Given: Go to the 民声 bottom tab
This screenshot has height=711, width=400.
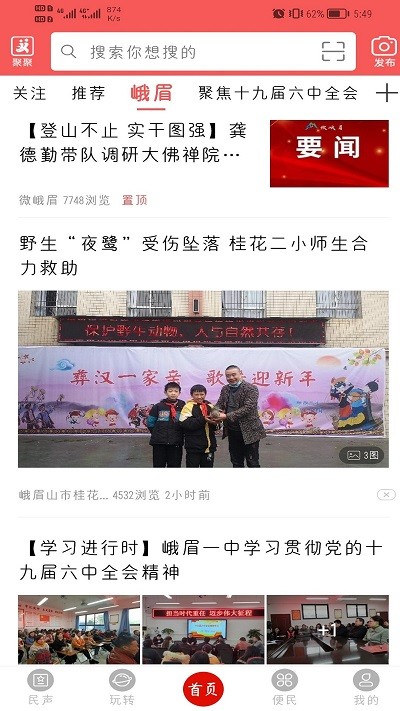Looking at the screenshot, I should (x=40, y=688).
